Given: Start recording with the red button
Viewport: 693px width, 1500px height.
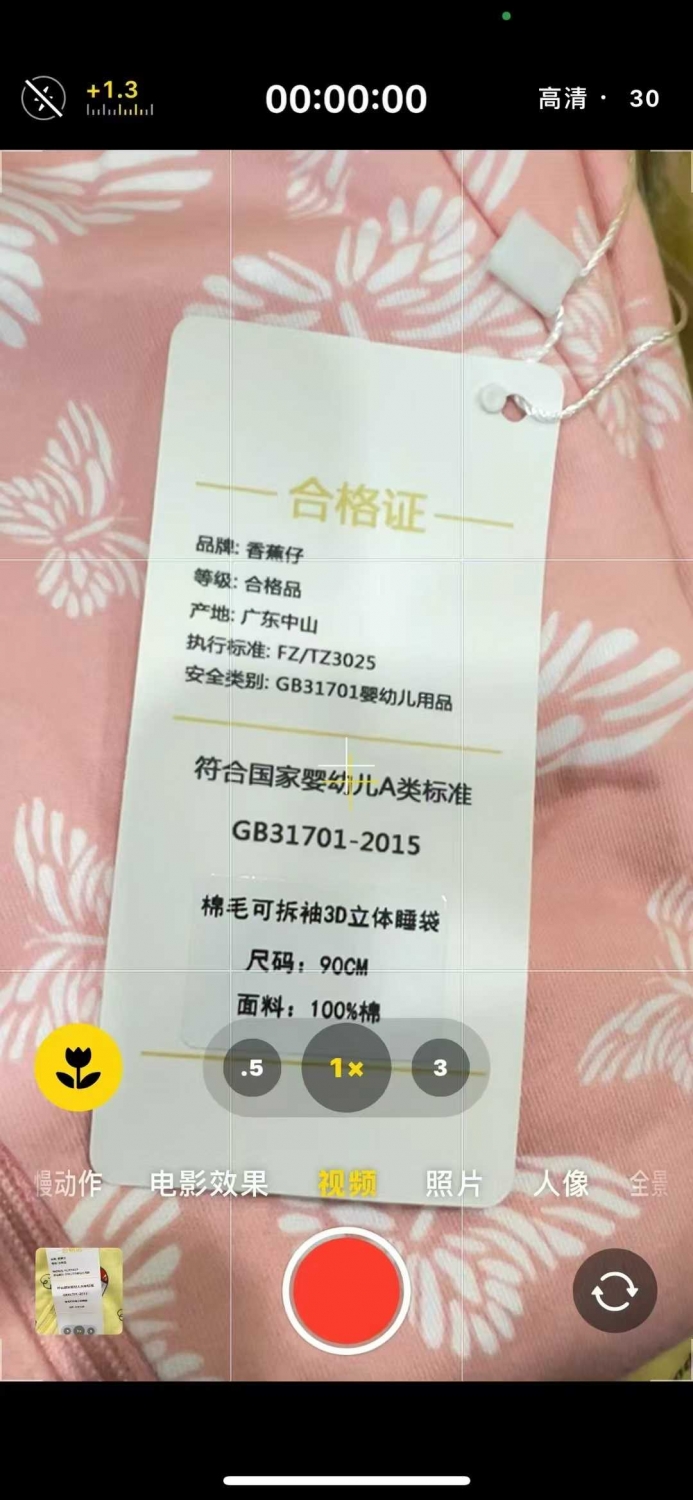Looking at the screenshot, I should (x=346, y=1291).
